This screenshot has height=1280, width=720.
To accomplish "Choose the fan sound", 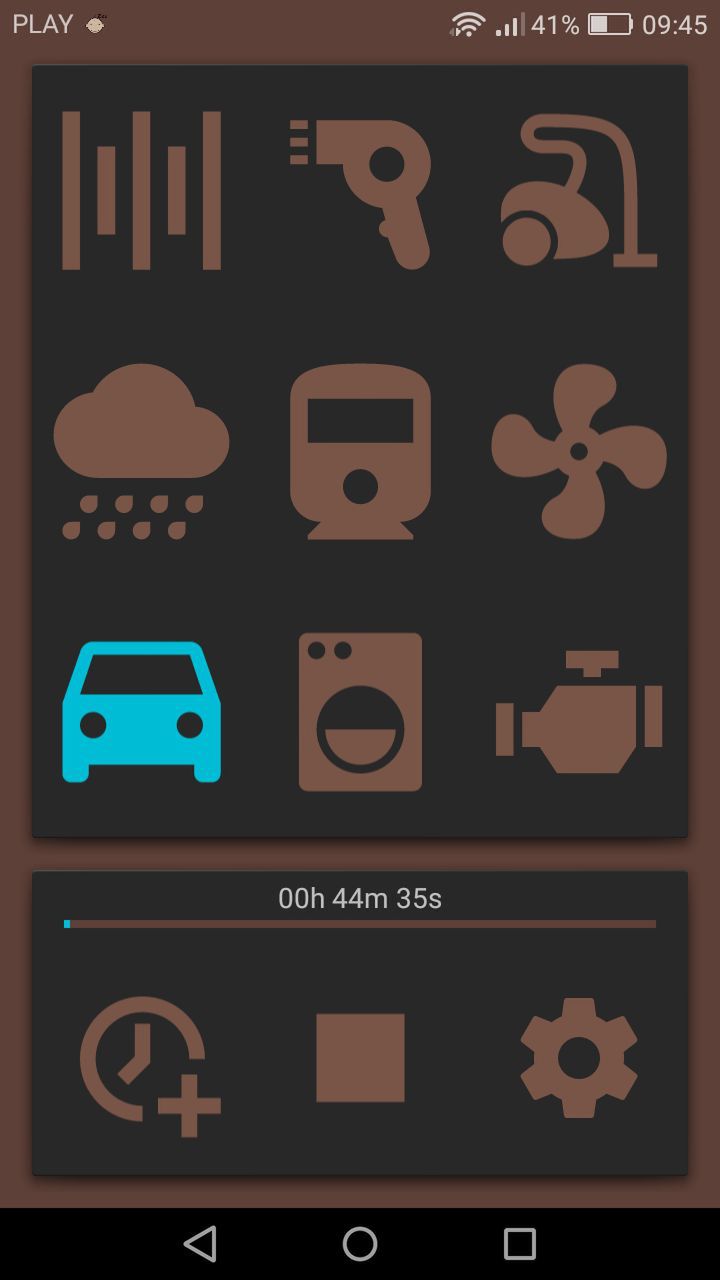I will pos(579,451).
